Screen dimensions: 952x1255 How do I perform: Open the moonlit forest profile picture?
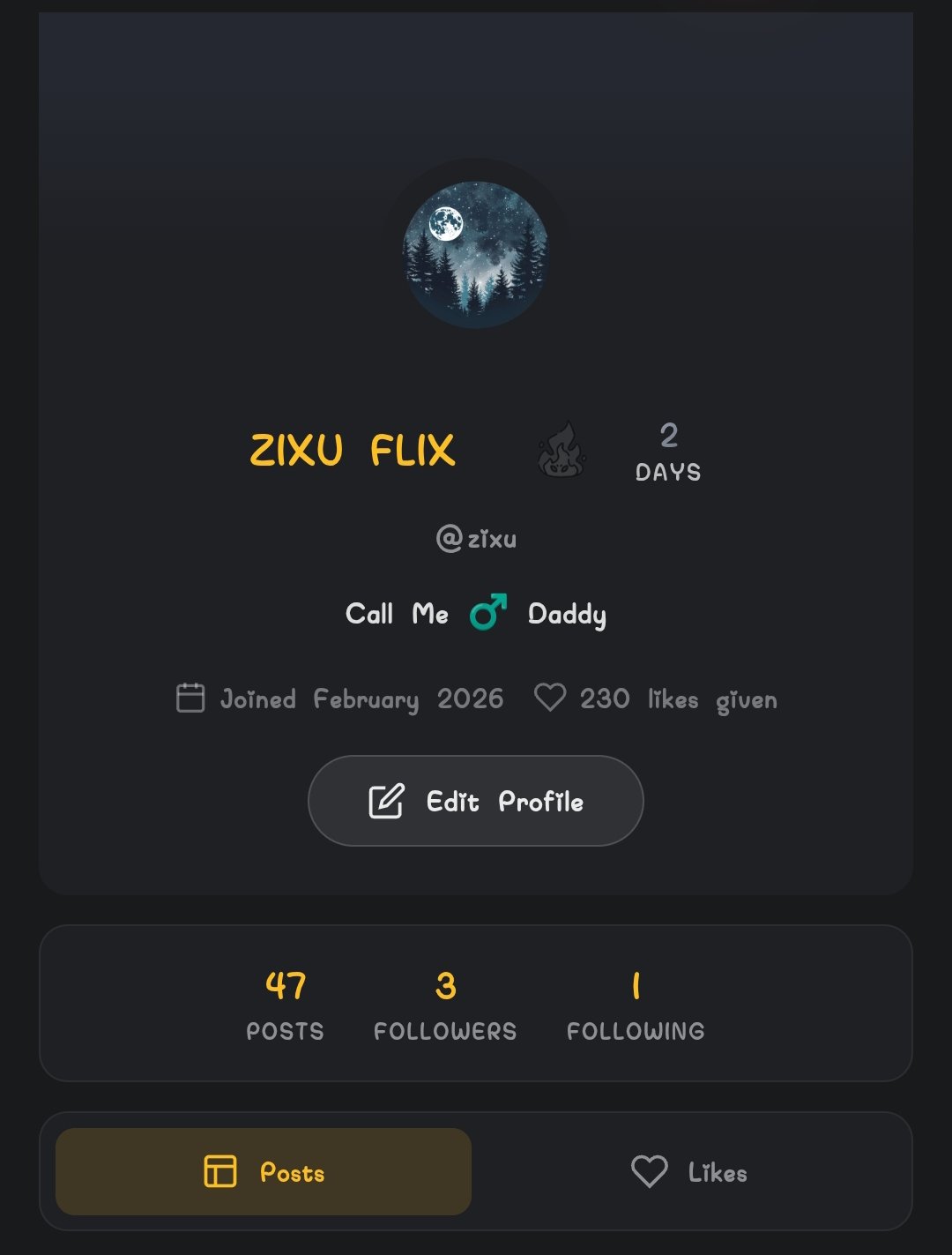pyautogui.click(x=475, y=255)
